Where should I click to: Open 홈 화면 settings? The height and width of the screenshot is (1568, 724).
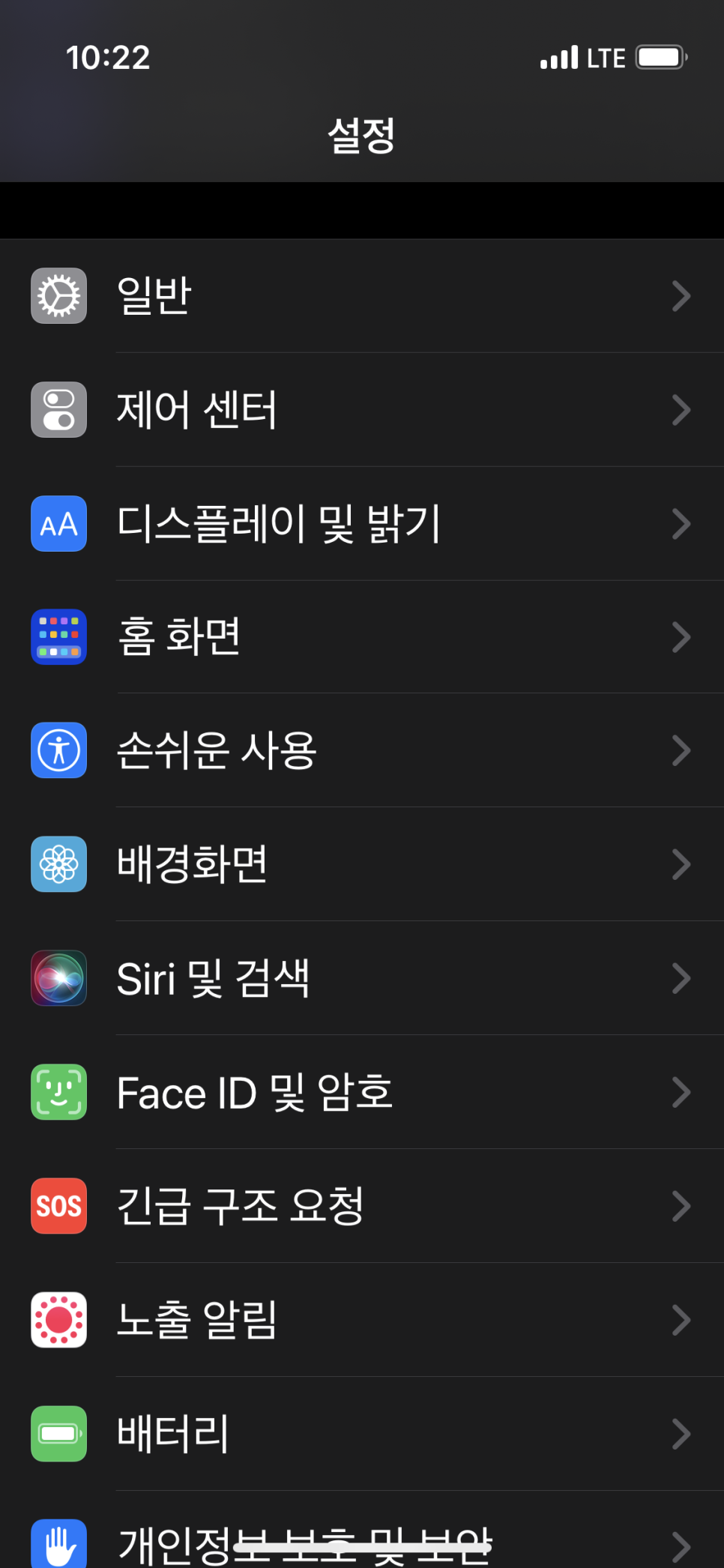(x=362, y=637)
